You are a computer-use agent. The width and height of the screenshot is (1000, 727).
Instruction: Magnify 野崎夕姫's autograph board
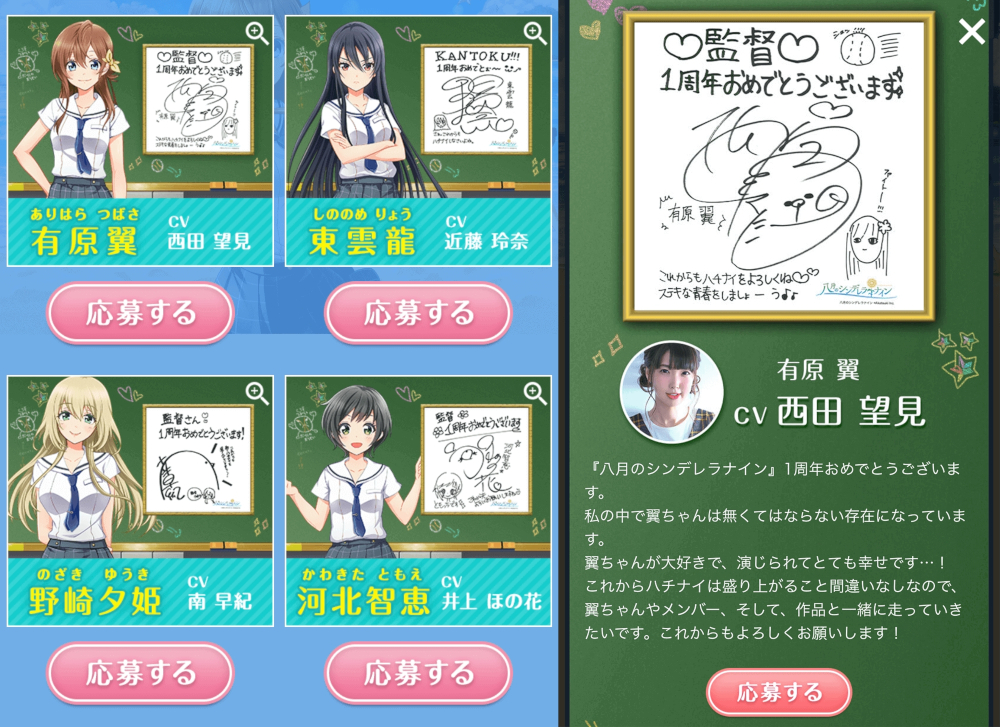tap(257, 392)
